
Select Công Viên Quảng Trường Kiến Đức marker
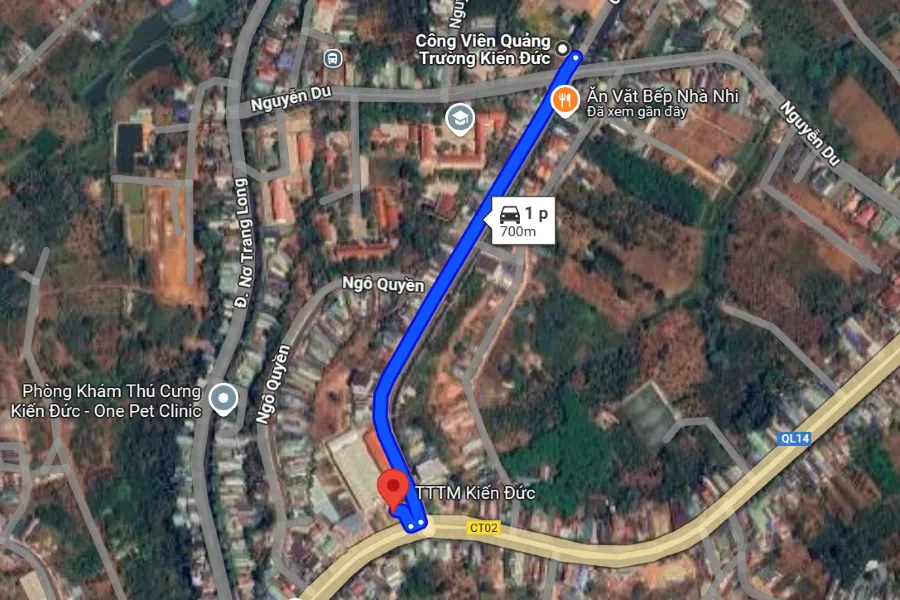[562, 48]
